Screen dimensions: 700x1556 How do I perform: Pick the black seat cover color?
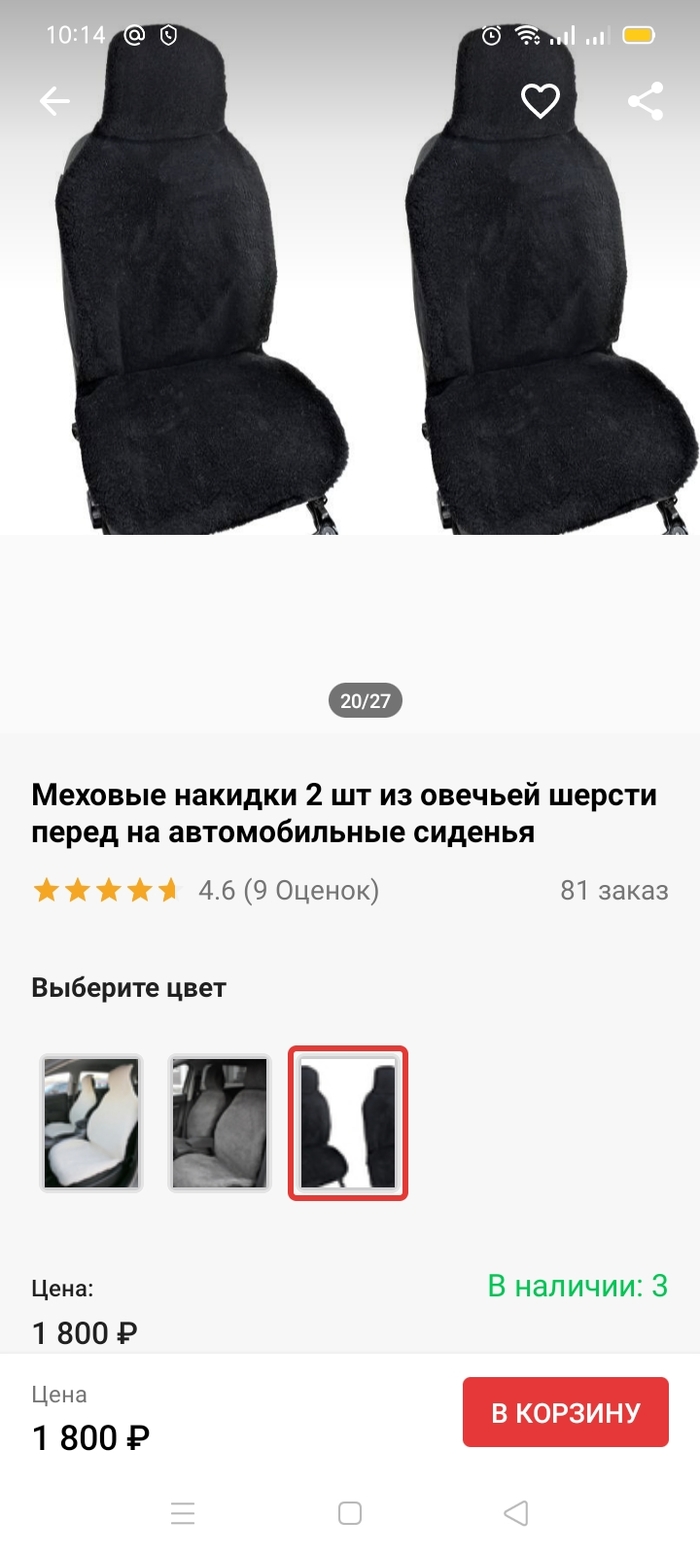(348, 1123)
